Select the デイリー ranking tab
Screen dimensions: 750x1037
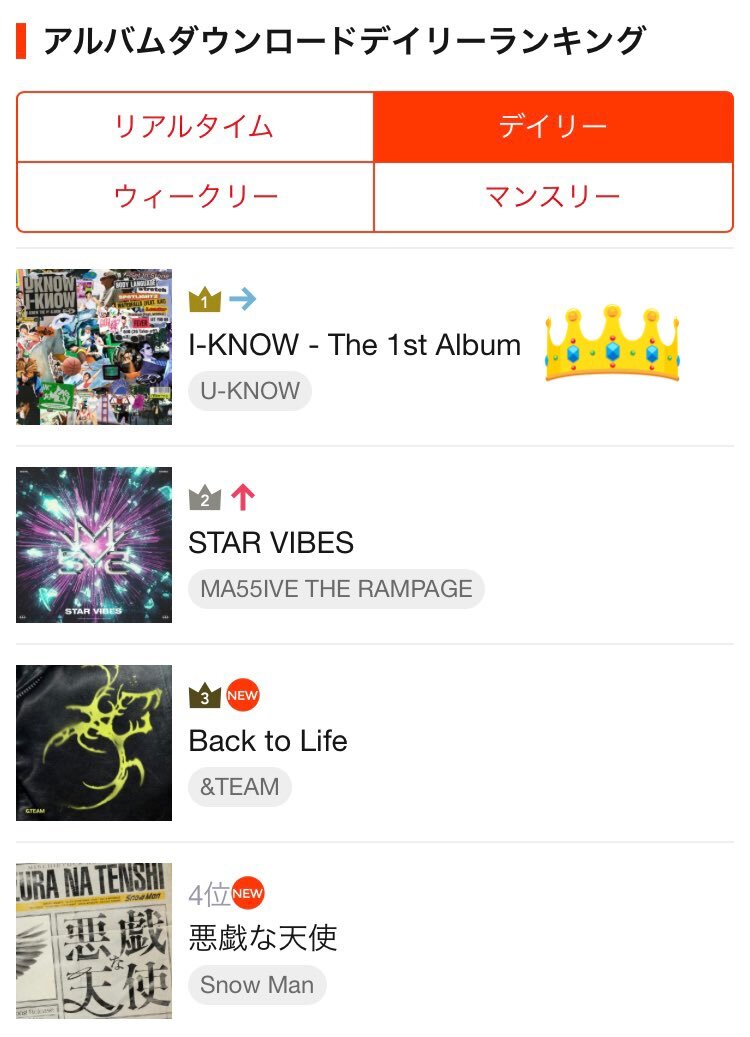pyautogui.click(x=553, y=127)
